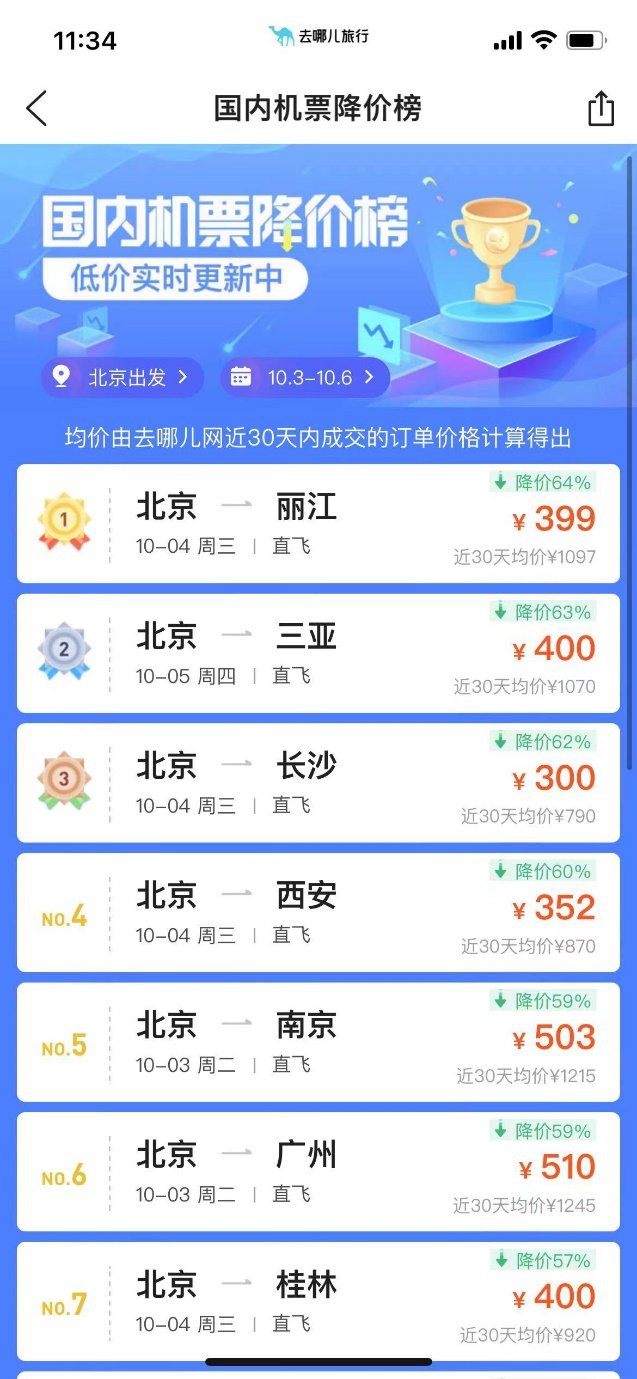Open No.4 北京 to 西安 flight

318,912
